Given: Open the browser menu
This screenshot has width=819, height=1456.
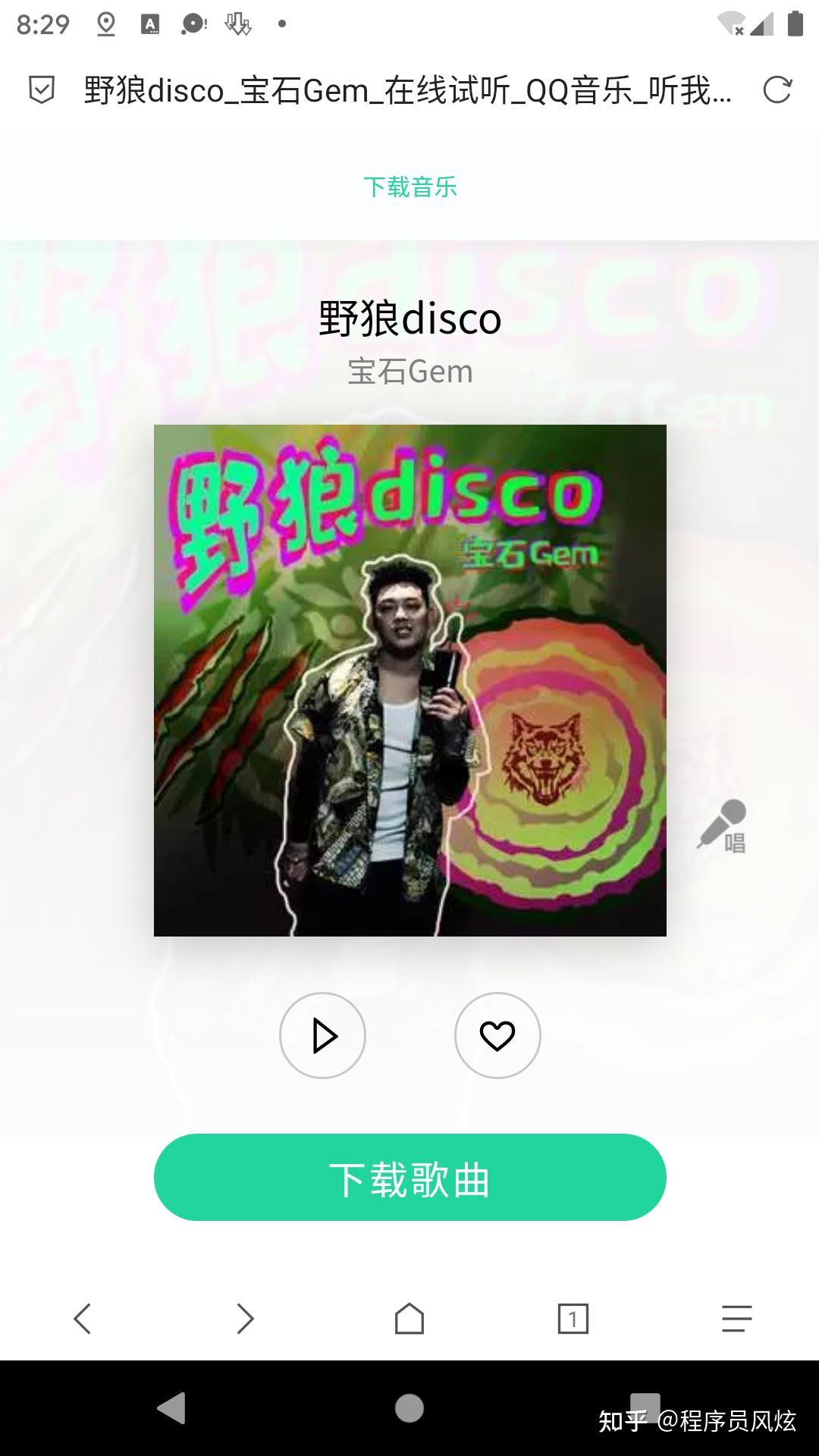Looking at the screenshot, I should [x=736, y=1319].
